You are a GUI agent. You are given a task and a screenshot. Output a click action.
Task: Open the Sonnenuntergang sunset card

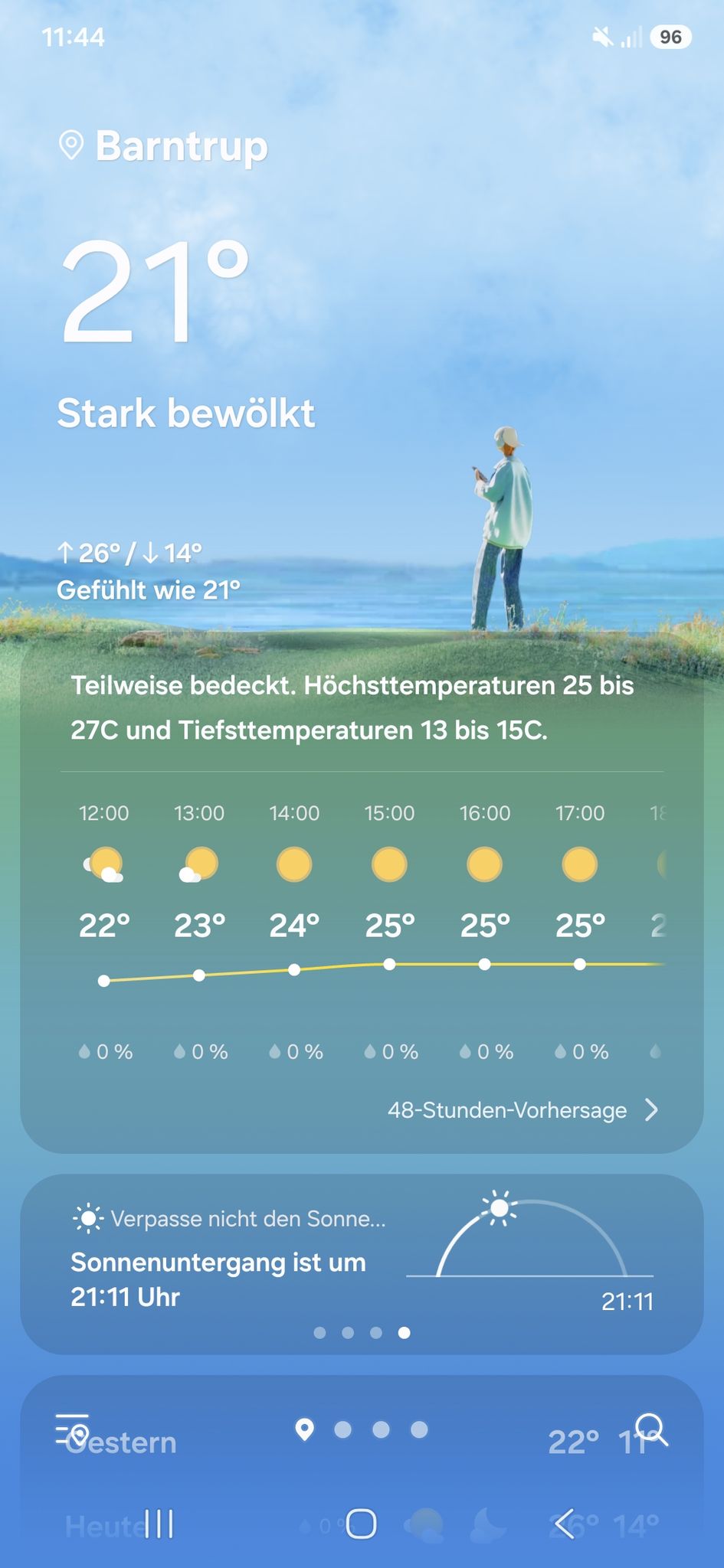(362, 1264)
